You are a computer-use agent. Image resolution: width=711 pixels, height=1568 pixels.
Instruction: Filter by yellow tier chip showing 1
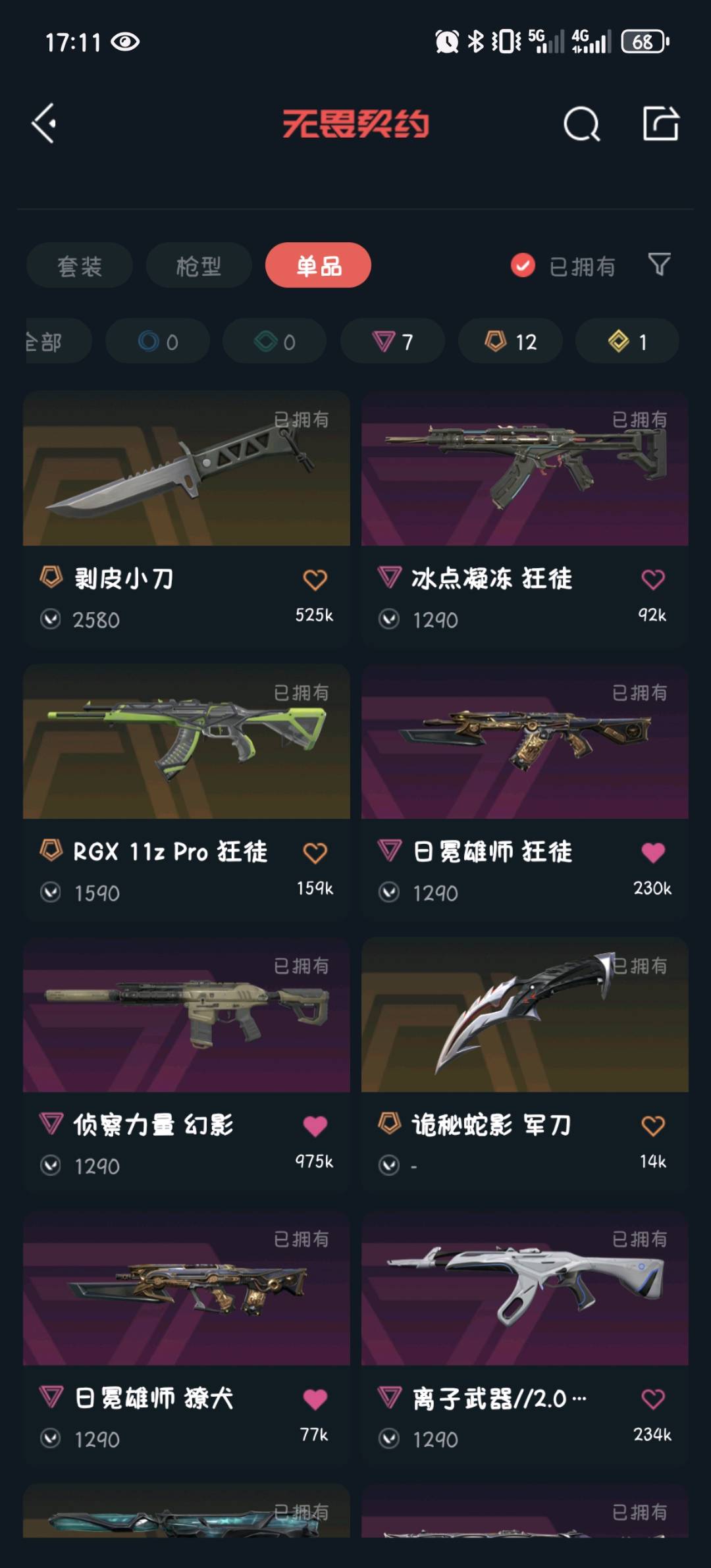tap(627, 342)
